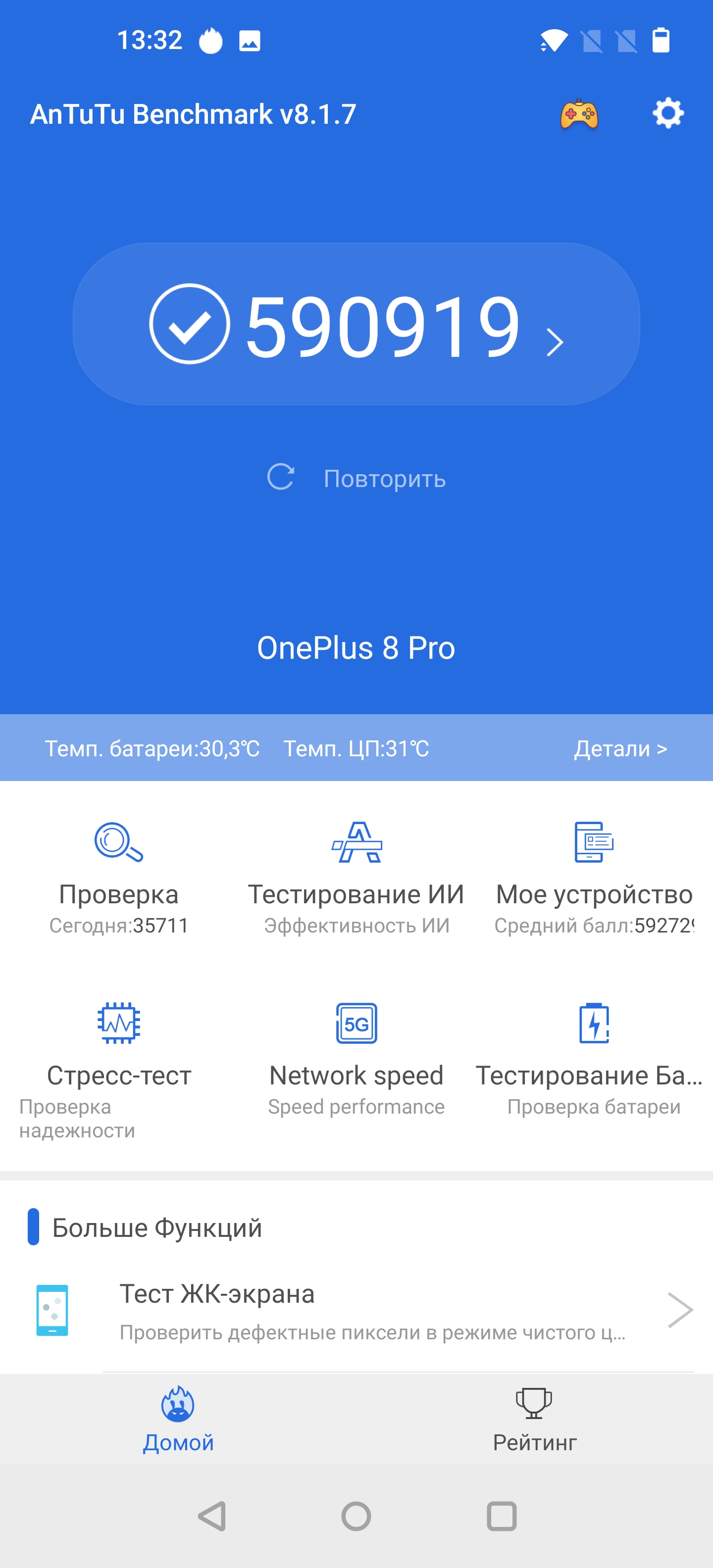Open the battery test Тестирование Ба…
The image size is (713, 1568).
coord(594,1059)
